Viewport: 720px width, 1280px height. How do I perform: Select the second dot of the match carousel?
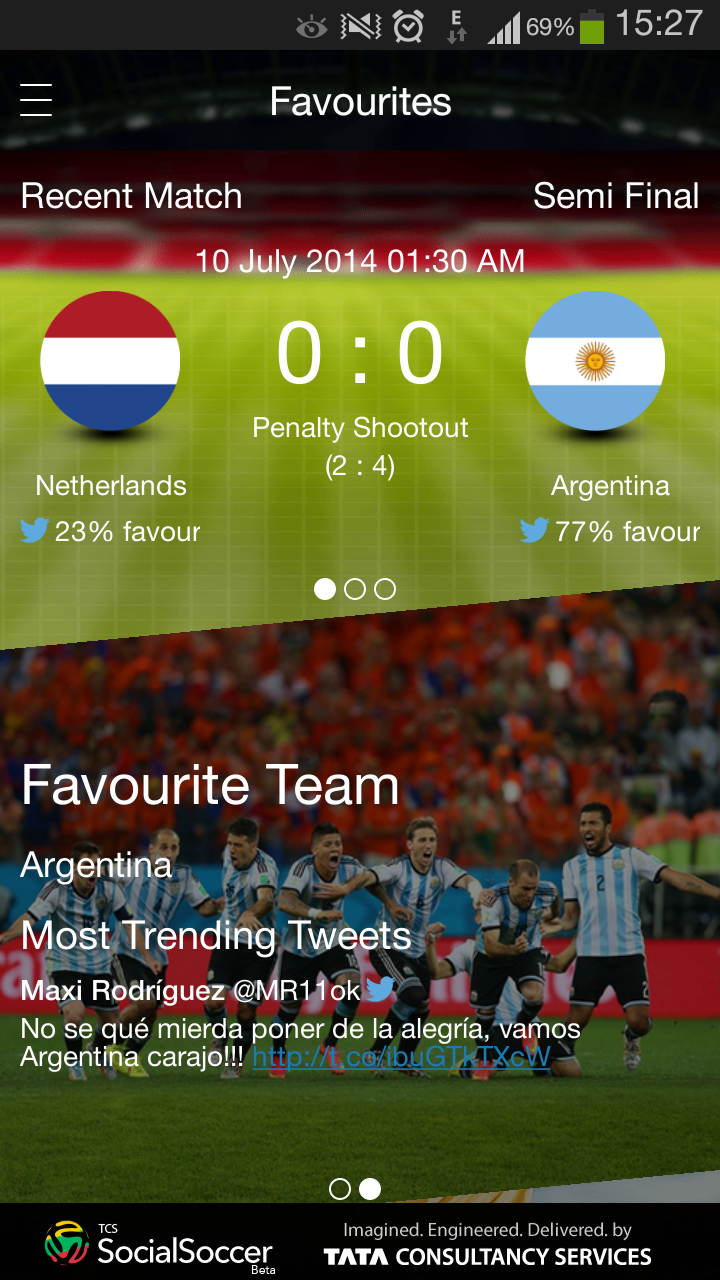pos(355,589)
